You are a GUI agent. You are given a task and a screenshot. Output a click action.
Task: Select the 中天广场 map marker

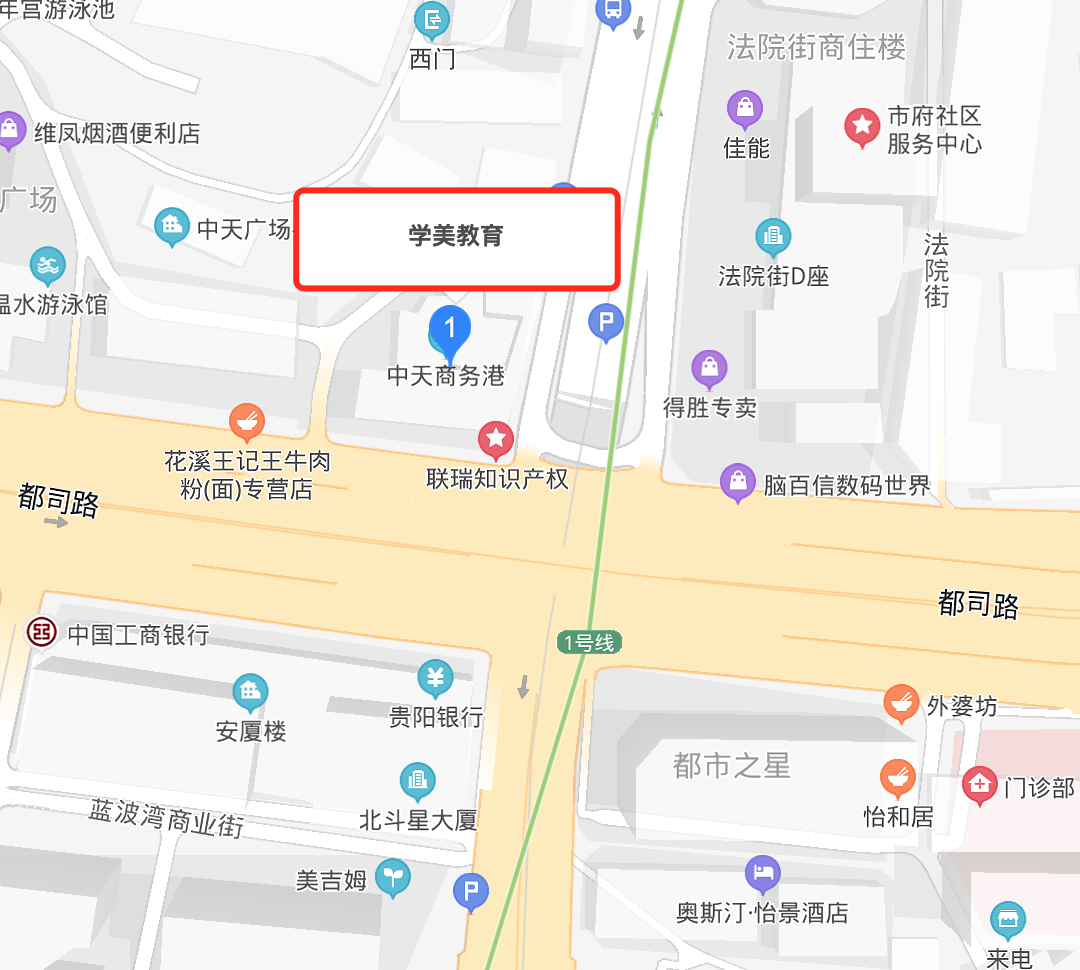click(x=172, y=226)
